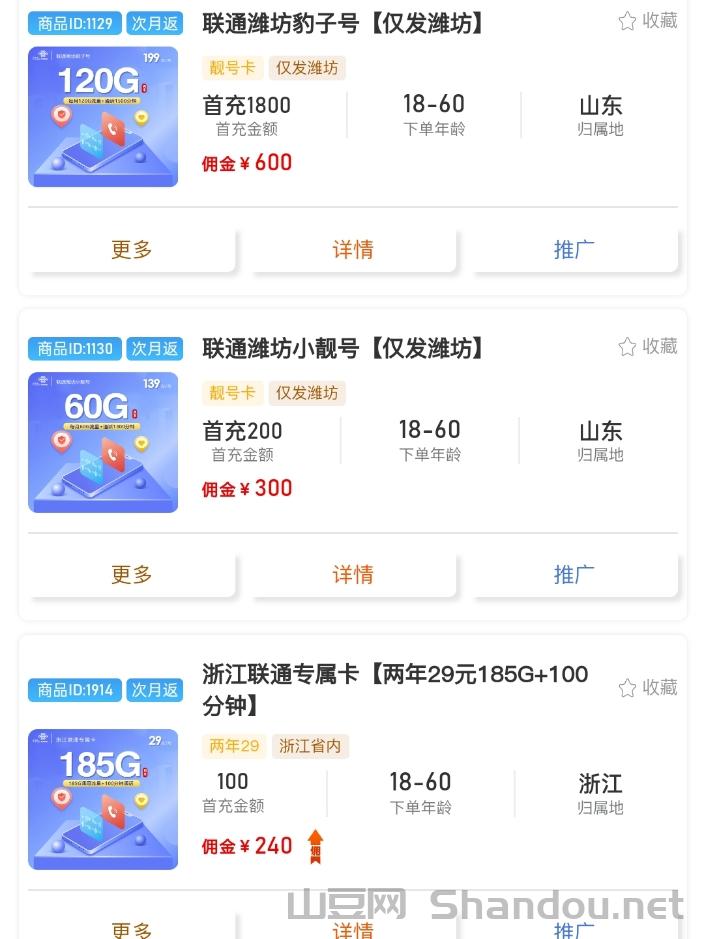Open 更多 for 联通潍坊小靓号
The image size is (704, 939).
tap(132, 574)
